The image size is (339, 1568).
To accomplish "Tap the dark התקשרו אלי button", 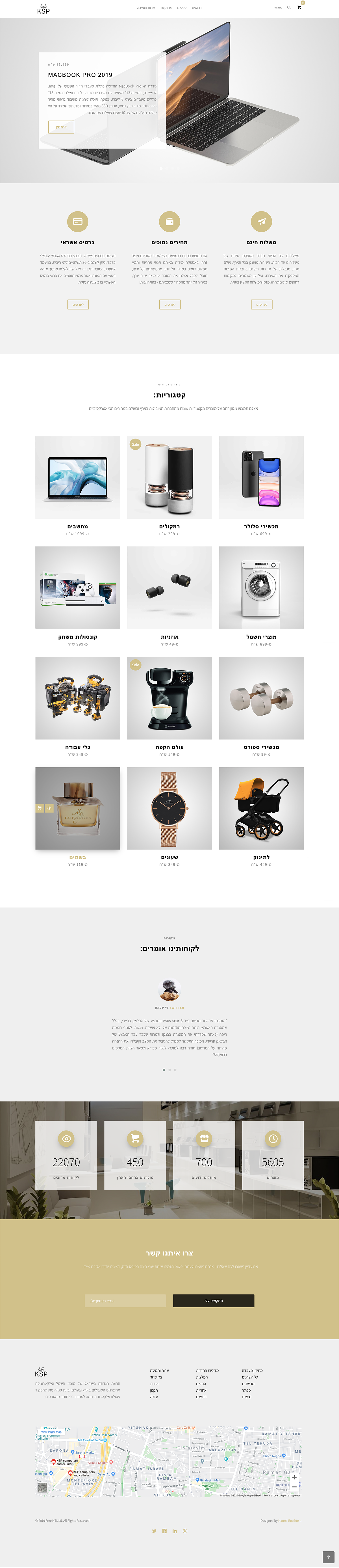I will coord(214,1301).
